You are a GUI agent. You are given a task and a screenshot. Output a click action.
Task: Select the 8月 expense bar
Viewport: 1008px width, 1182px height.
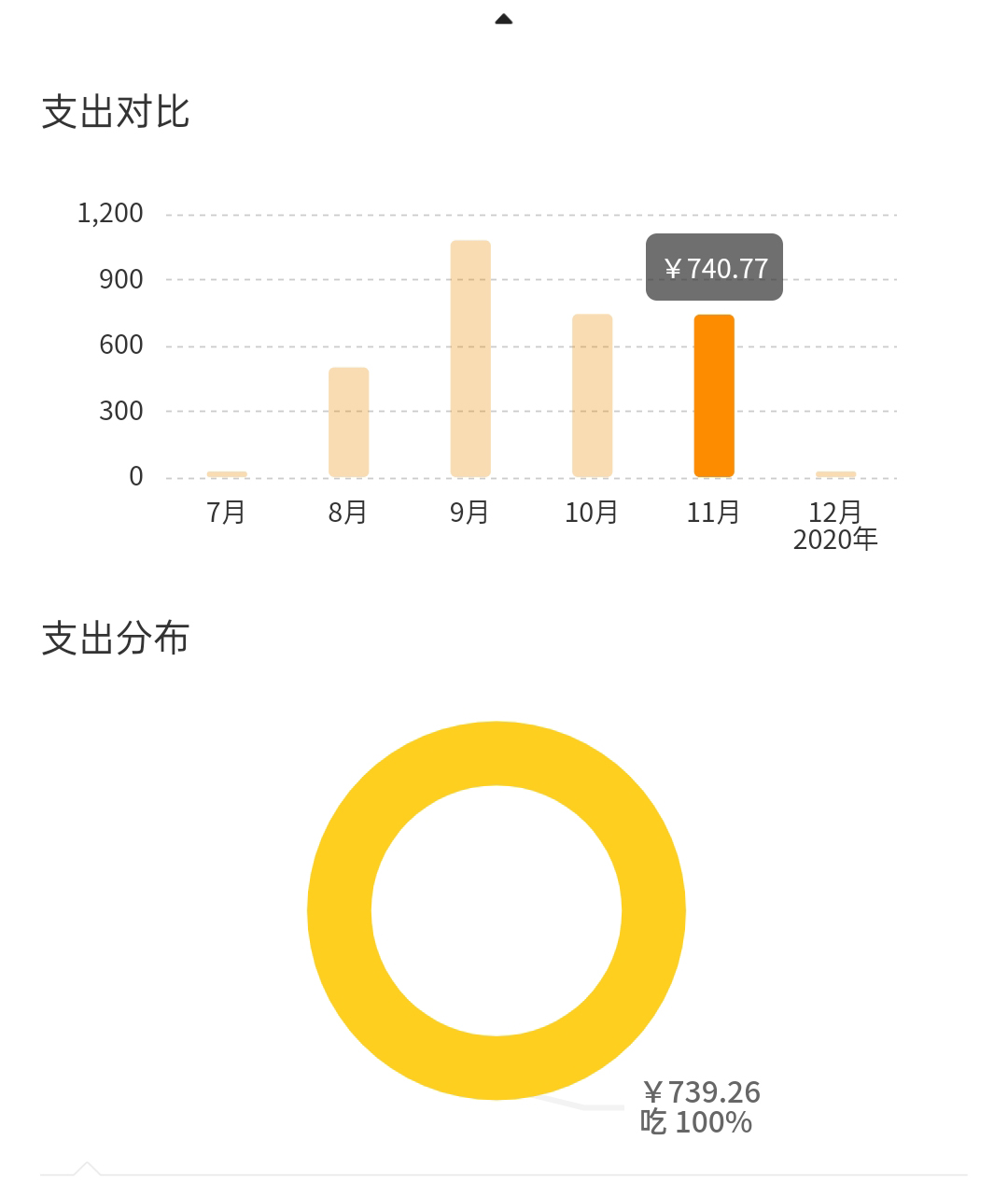coord(348,420)
